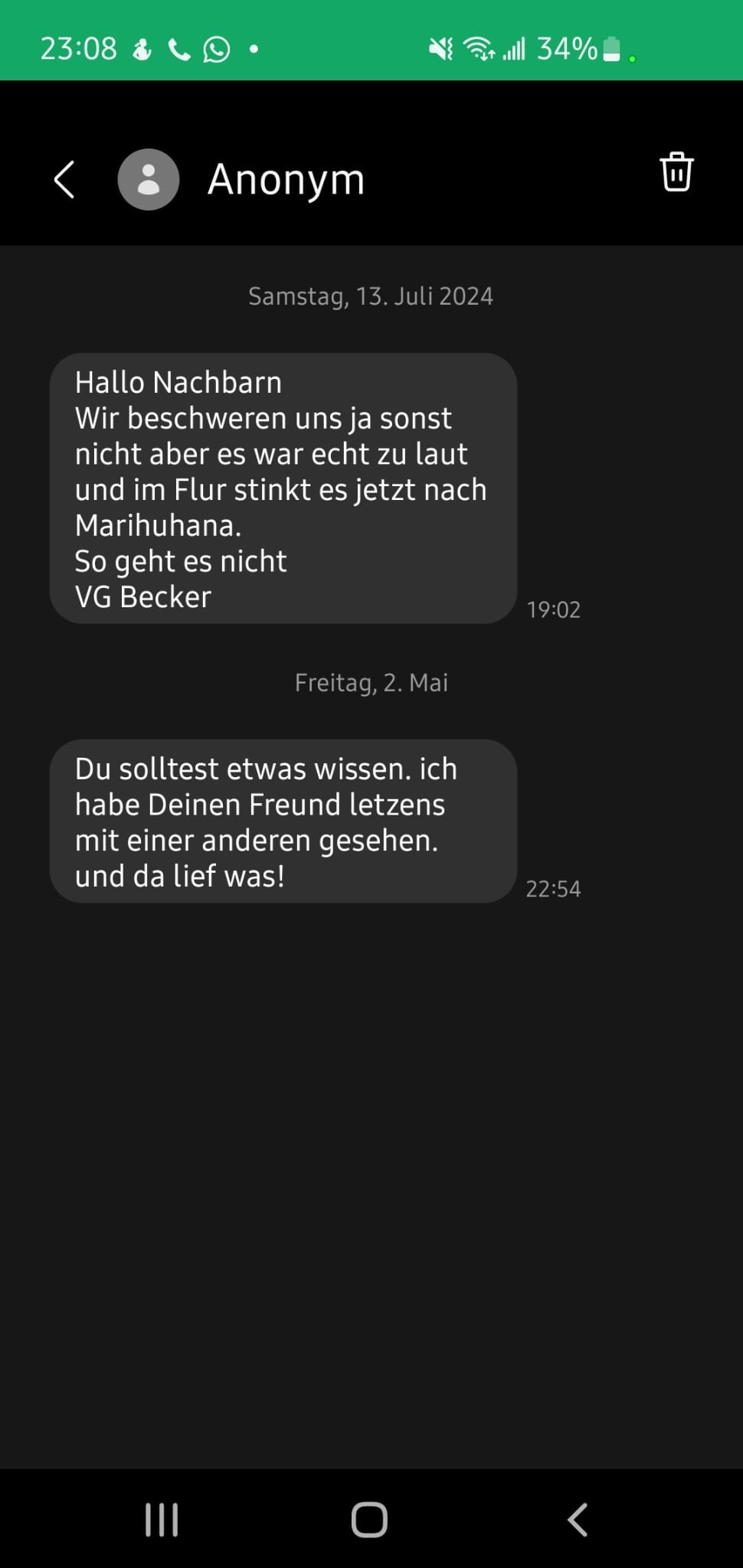Go to the home screen
The height and width of the screenshot is (1568, 743).
click(x=369, y=1520)
